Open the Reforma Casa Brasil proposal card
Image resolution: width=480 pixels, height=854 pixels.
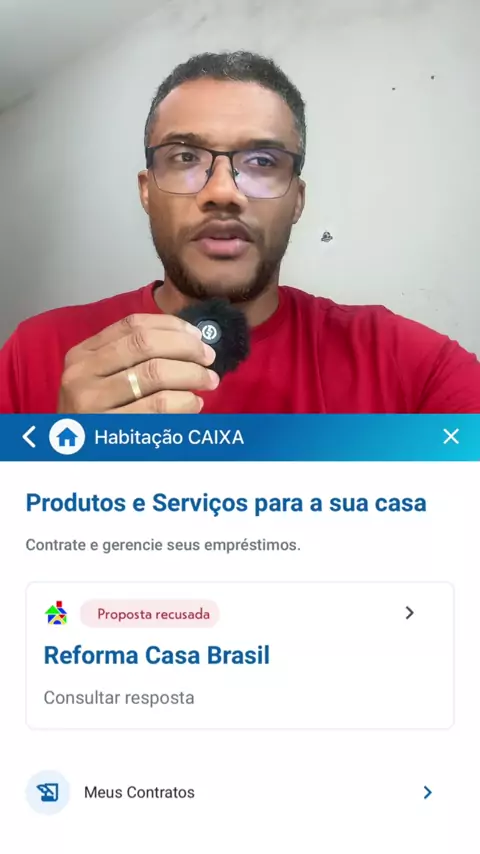[x=240, y=655]
